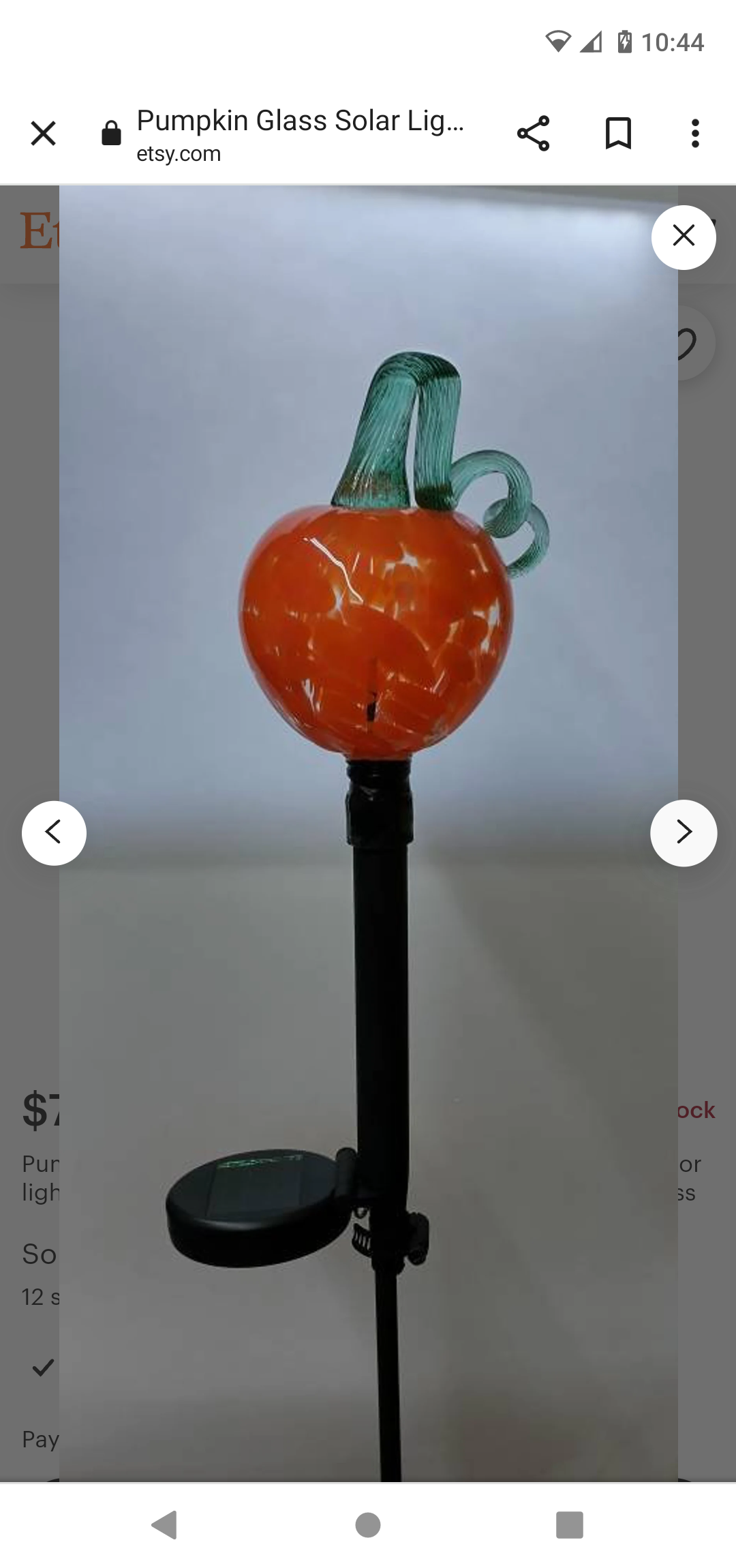Go to the home screen
736x1568 pixels.
[368, 1525]
